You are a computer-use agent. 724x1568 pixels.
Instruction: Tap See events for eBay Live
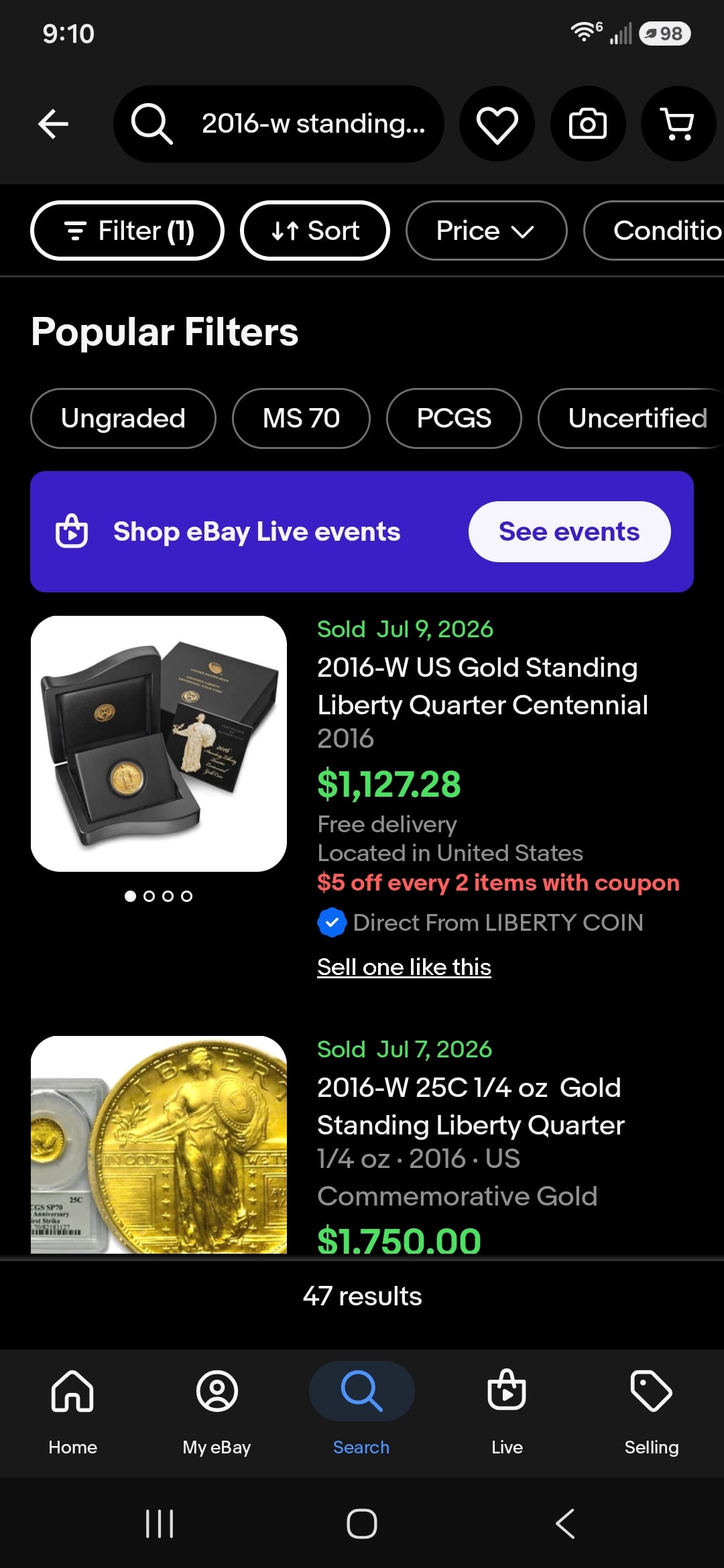pos(569,531)
